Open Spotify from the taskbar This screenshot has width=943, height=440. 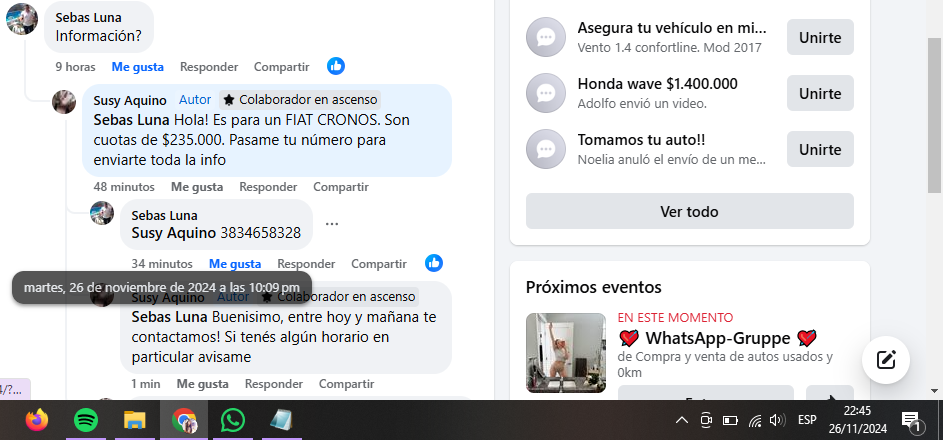[x=86, y=420]
